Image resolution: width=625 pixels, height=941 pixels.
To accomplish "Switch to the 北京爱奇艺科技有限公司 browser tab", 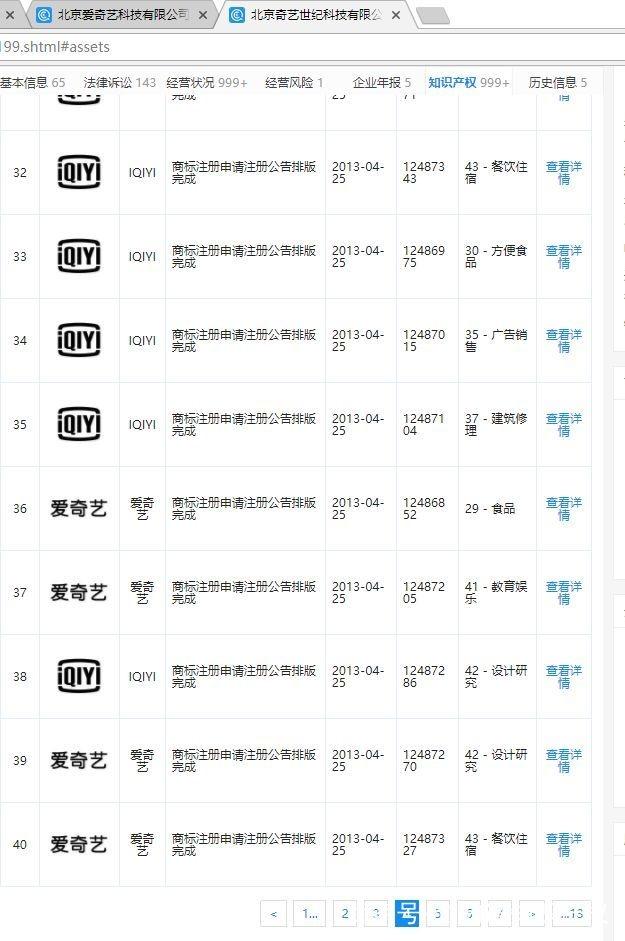I will tap(122, 15).
